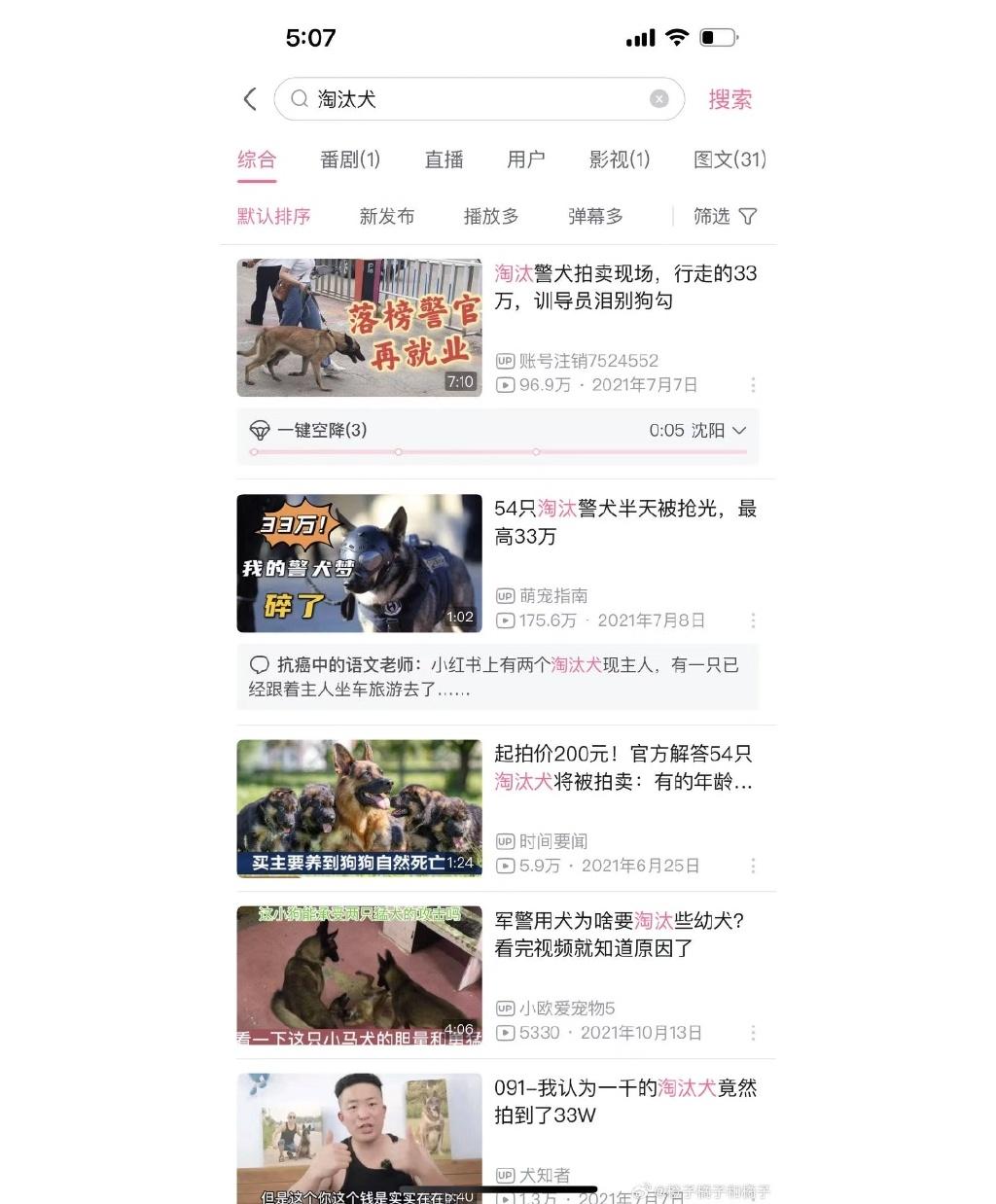Go back using the back arrow
Image resolution: width=996 pixels, height=1204 pixels.
pos(250,99)
